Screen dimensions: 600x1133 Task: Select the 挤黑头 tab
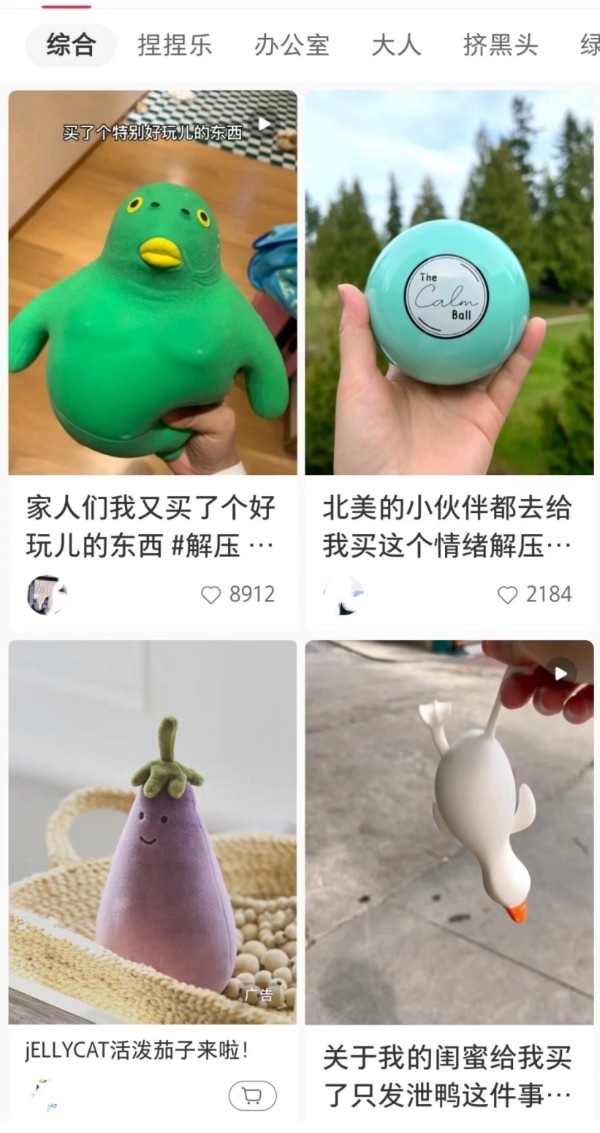click(x=501, y=45)
